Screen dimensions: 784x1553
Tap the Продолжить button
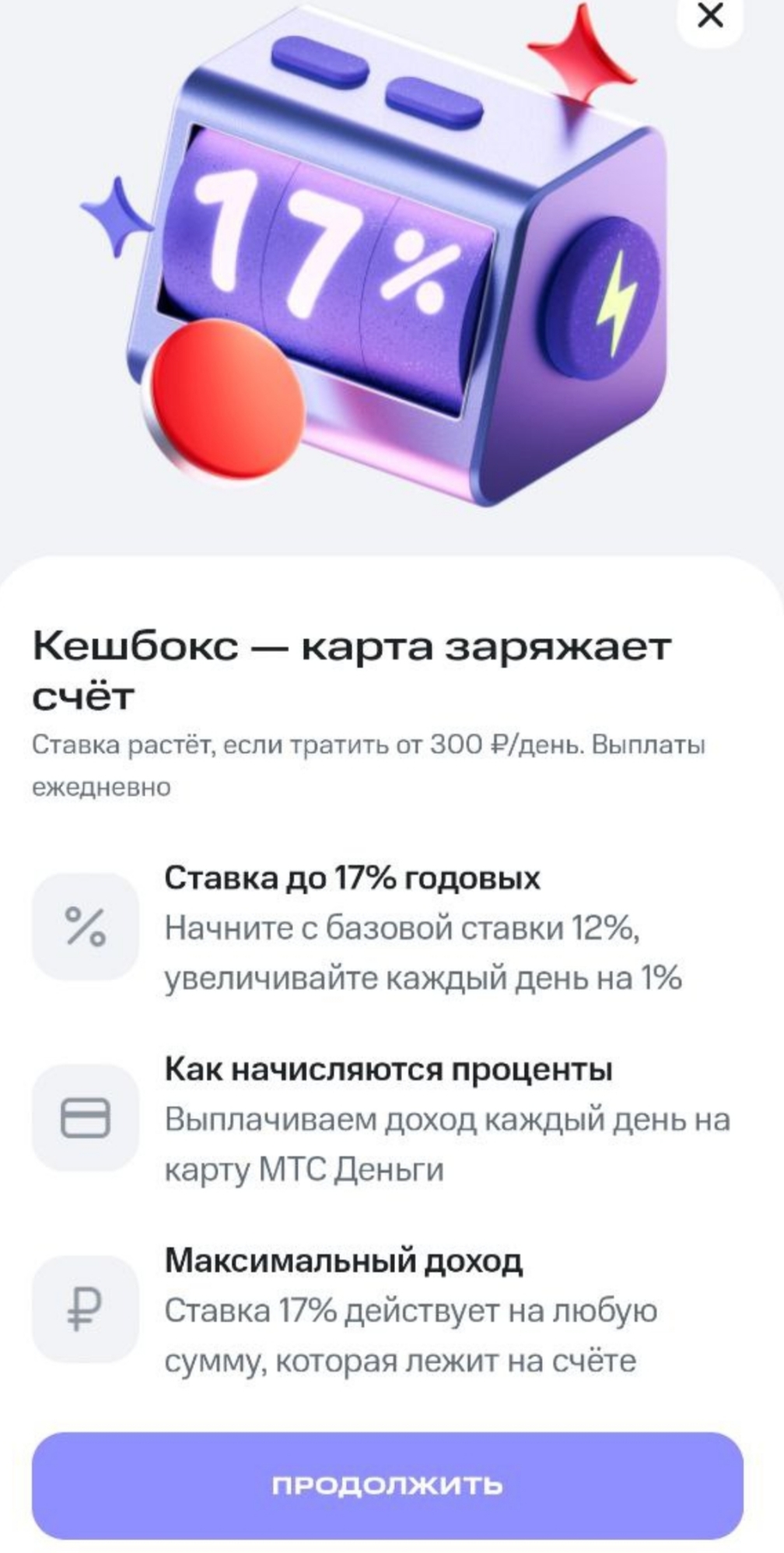click(x=387, y=1485)
